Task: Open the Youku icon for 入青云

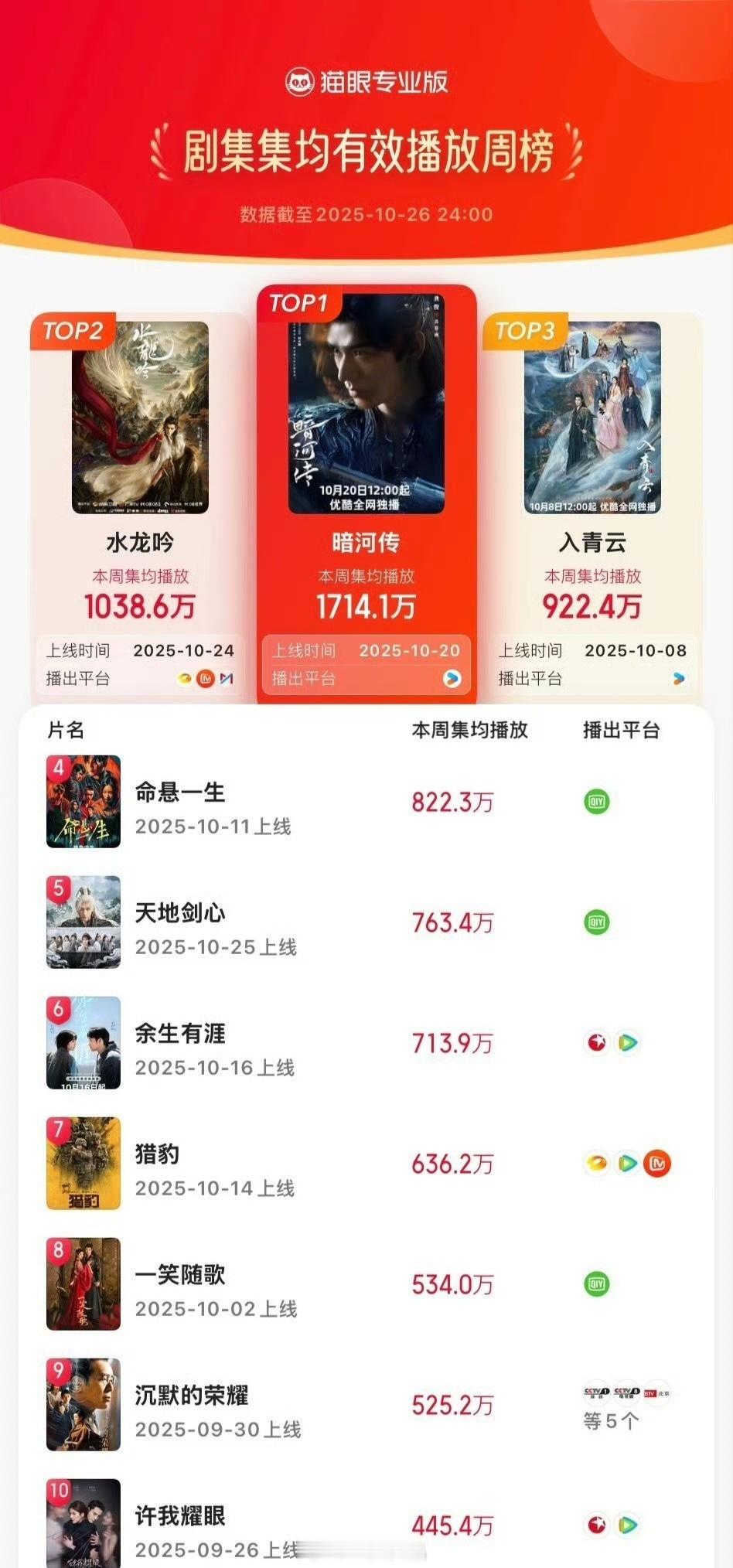Action: click(x=679, y=679)
